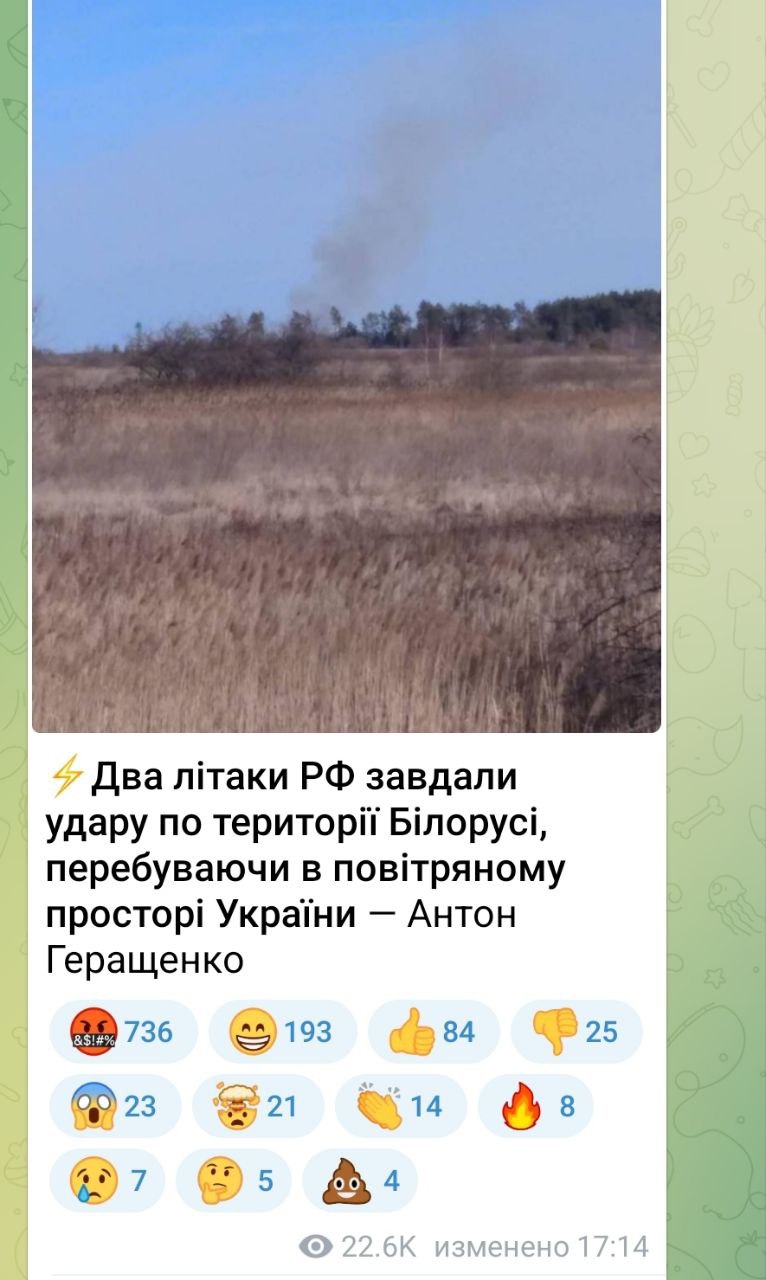Pick the crying face reaction with 7
The image size is (766, 1280).
tap(109, 1181)
